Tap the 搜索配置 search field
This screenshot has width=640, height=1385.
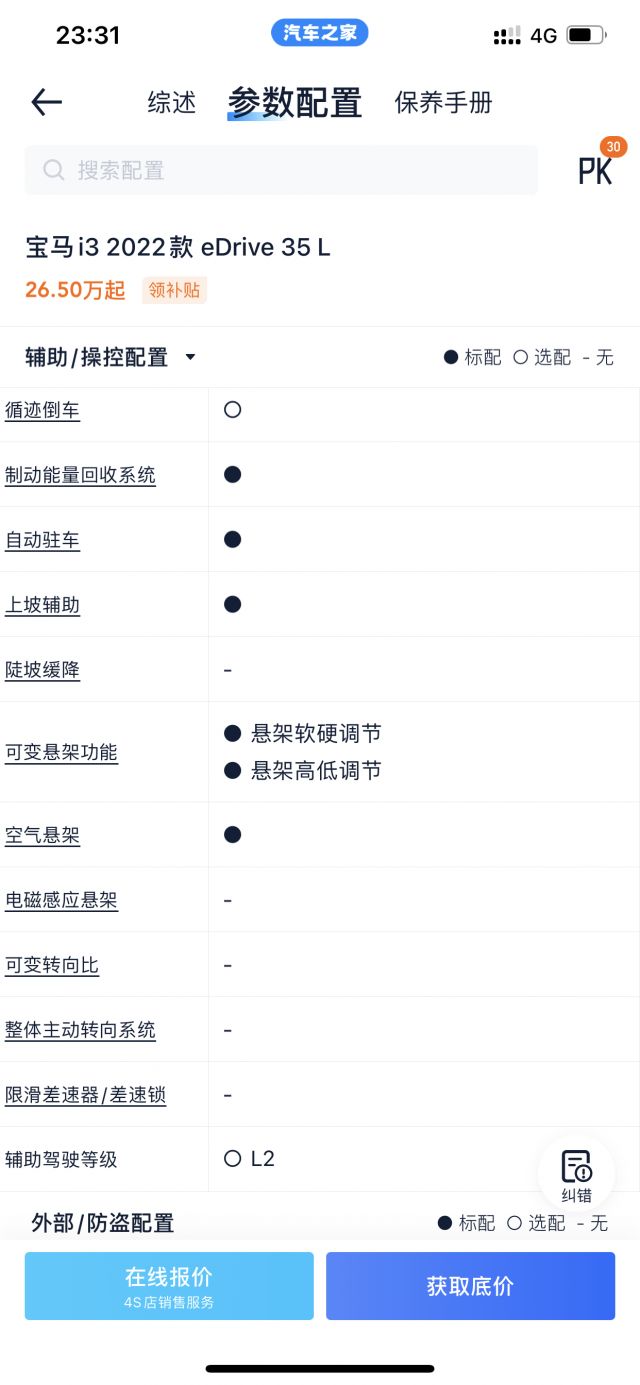pyautogui.click(x=281, y=170)
